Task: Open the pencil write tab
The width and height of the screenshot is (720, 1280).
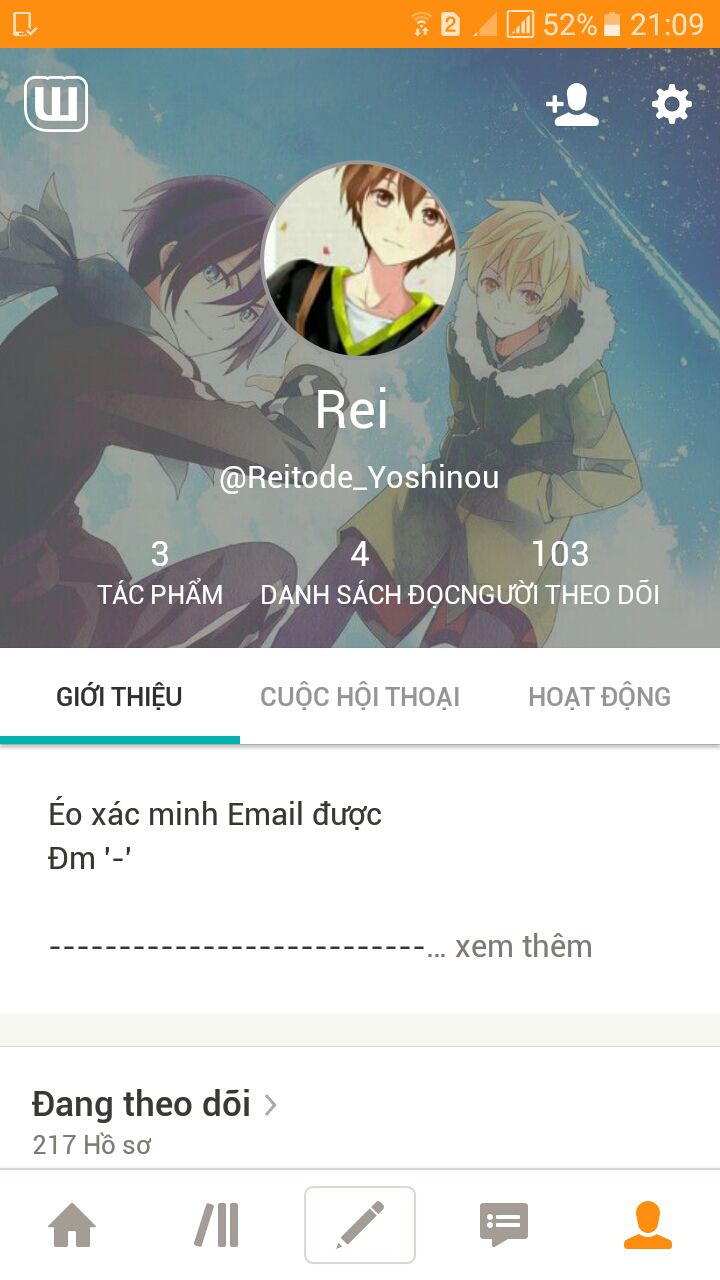Action: (360, 1225)
